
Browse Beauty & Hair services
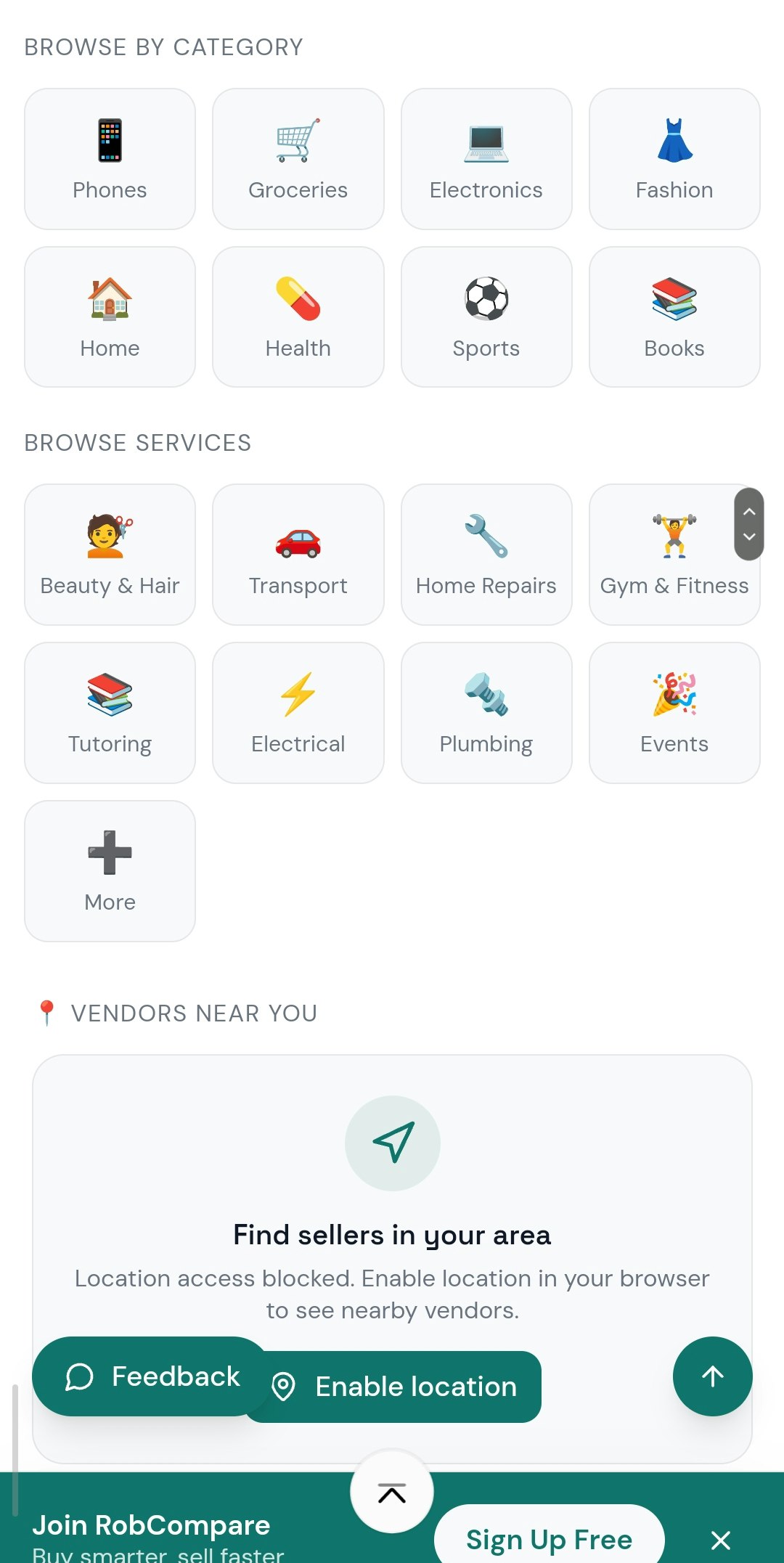110,555
